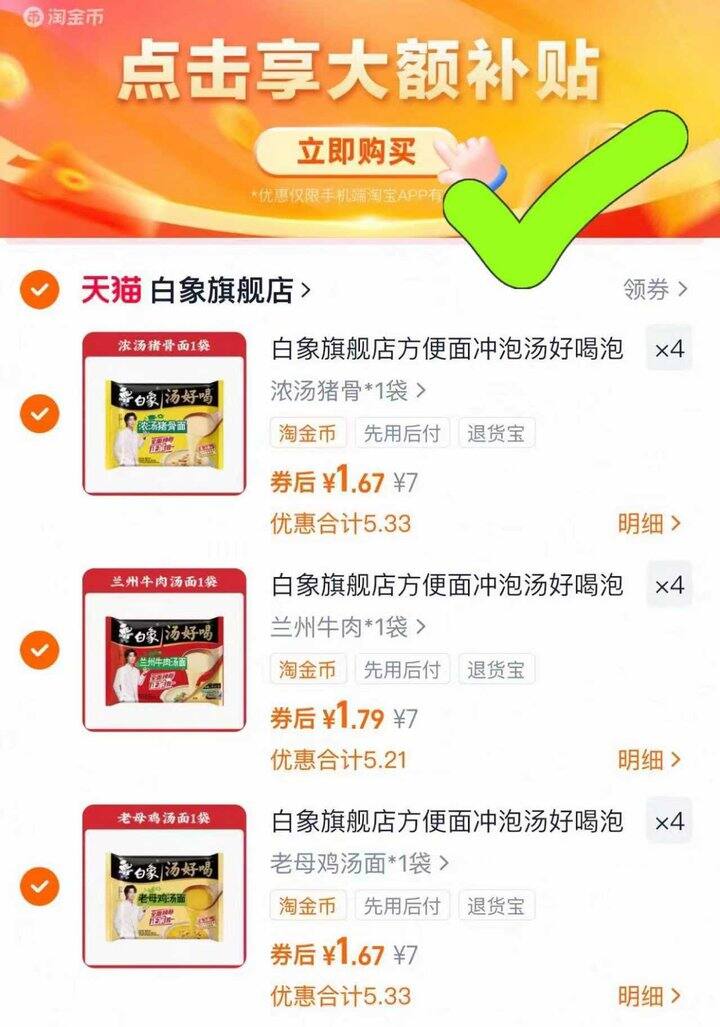
Task: Open the 兰州牛肉汤面 product image
Action: [165, 650]
